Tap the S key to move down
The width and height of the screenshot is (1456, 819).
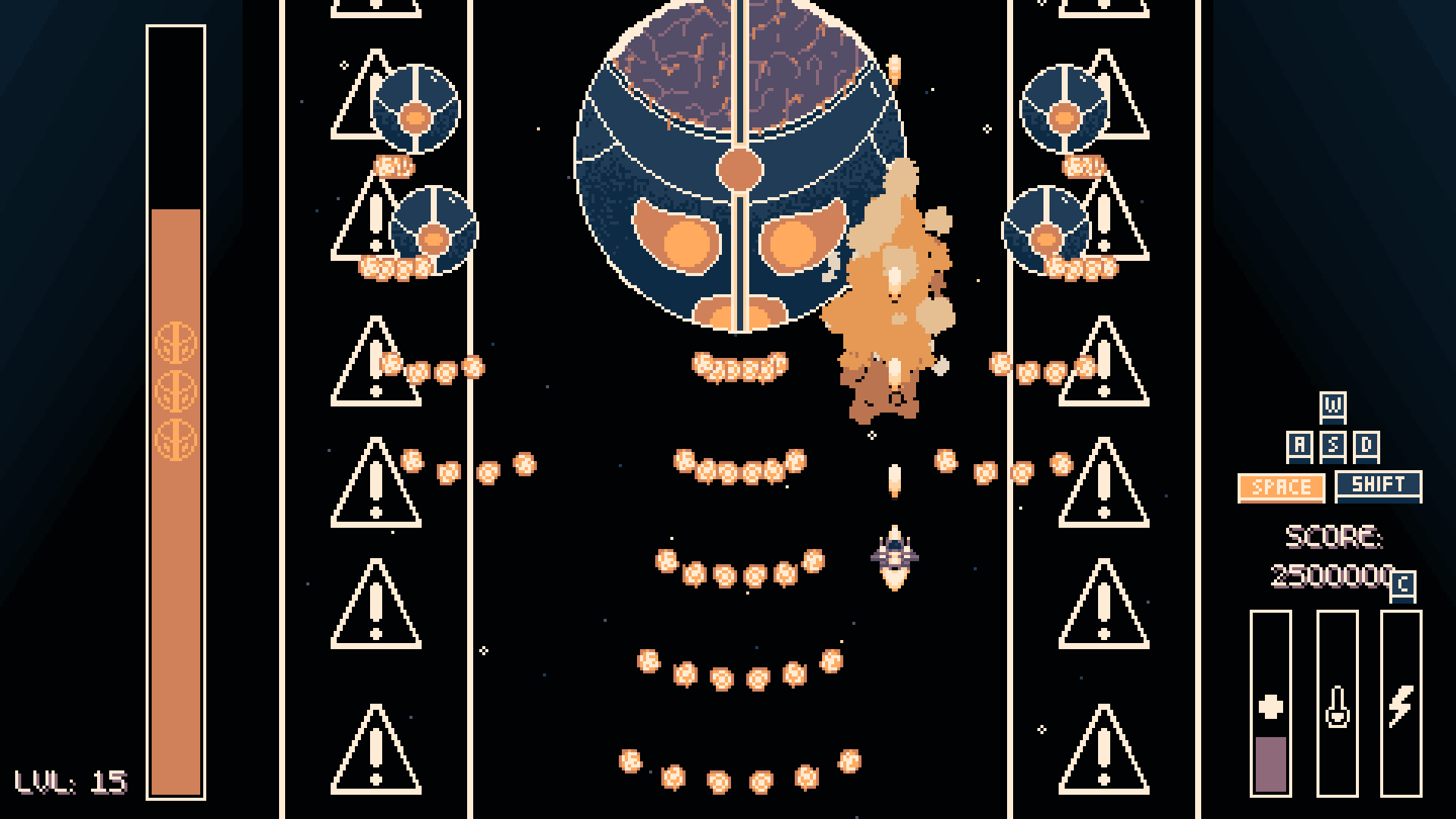coord(1332,446)
